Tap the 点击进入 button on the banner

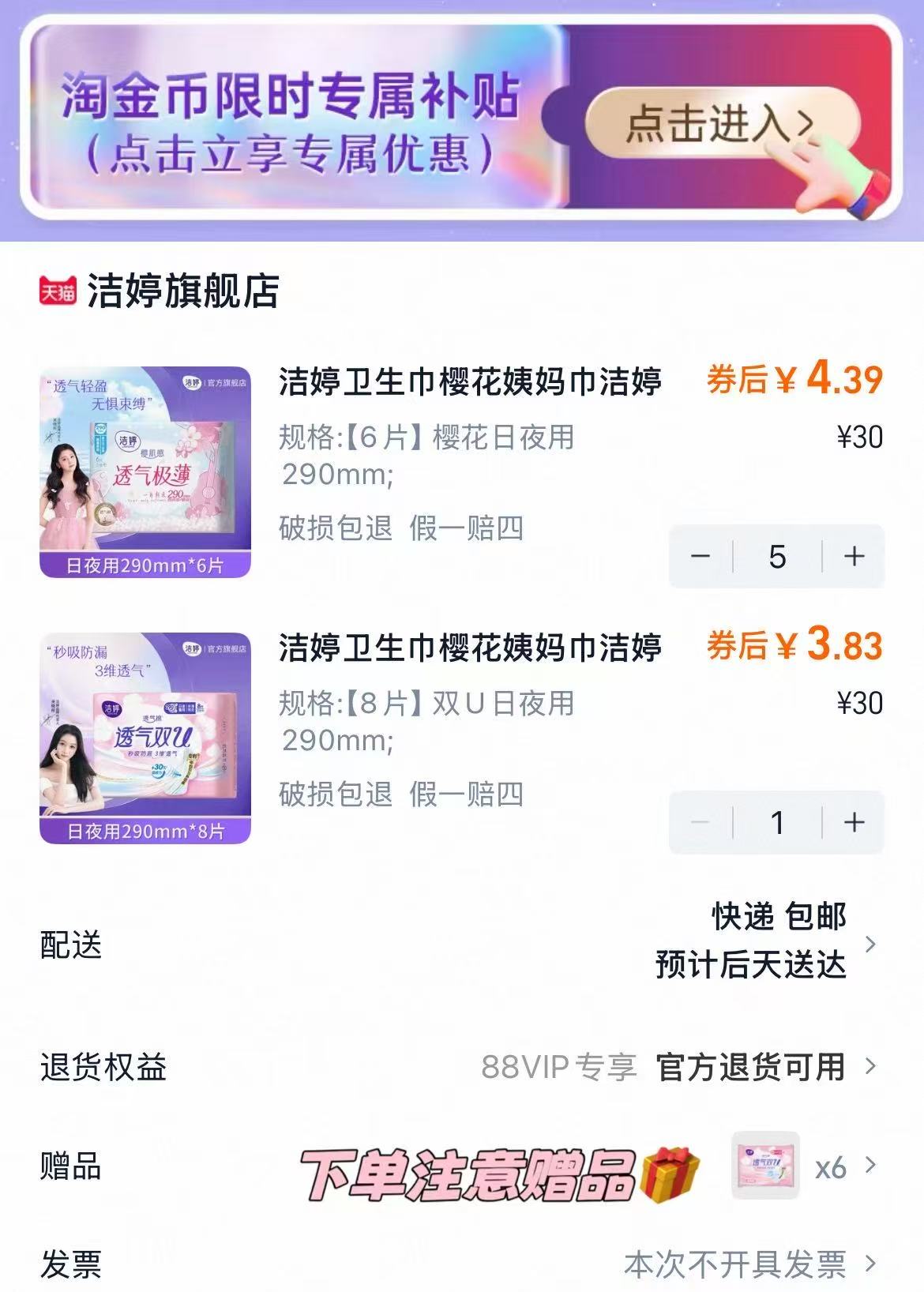point(720,124)
